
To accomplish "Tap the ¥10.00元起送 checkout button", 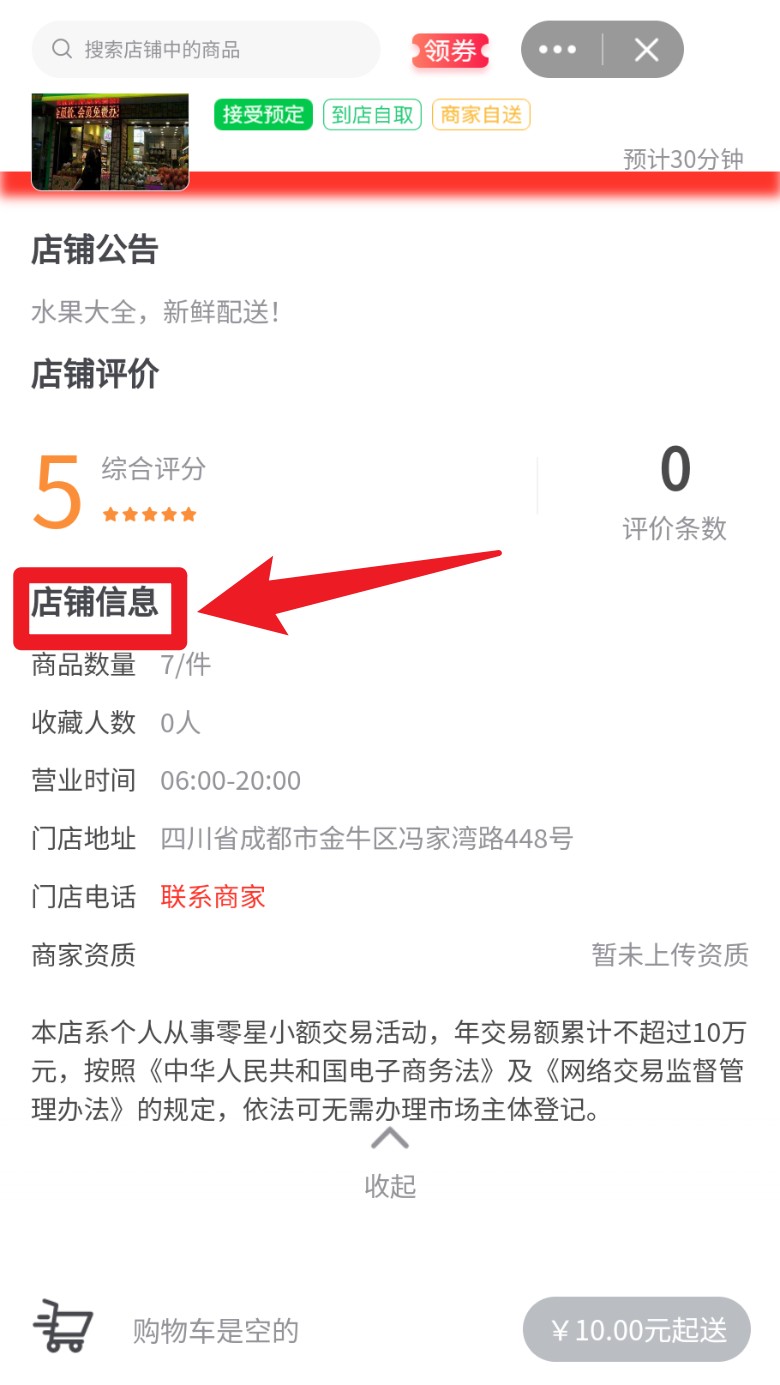I will point(637,1330).
